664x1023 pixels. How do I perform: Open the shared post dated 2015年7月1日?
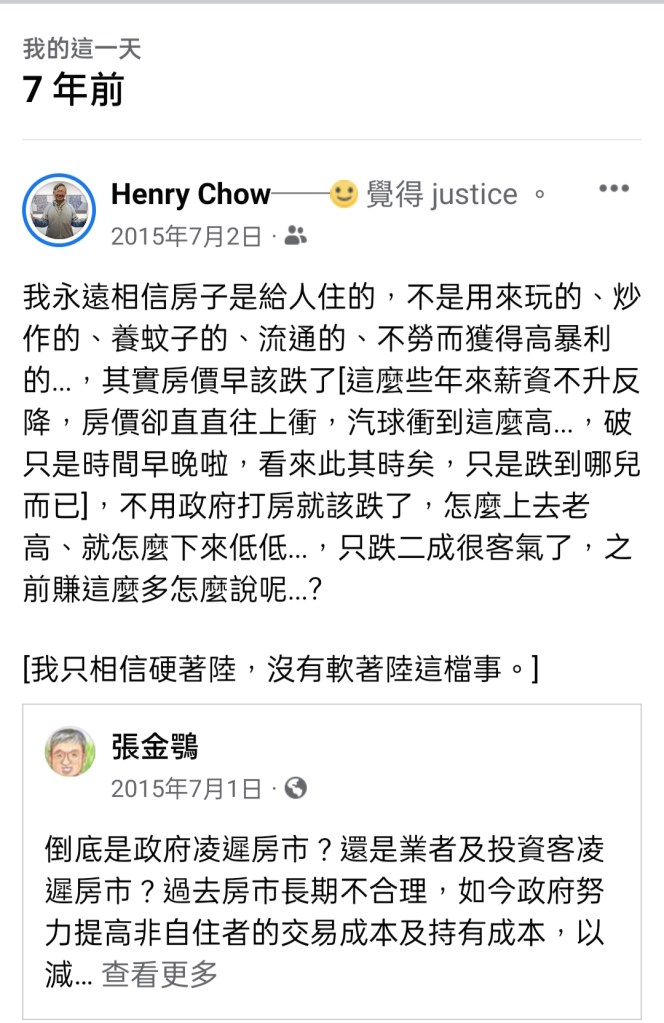187,788
